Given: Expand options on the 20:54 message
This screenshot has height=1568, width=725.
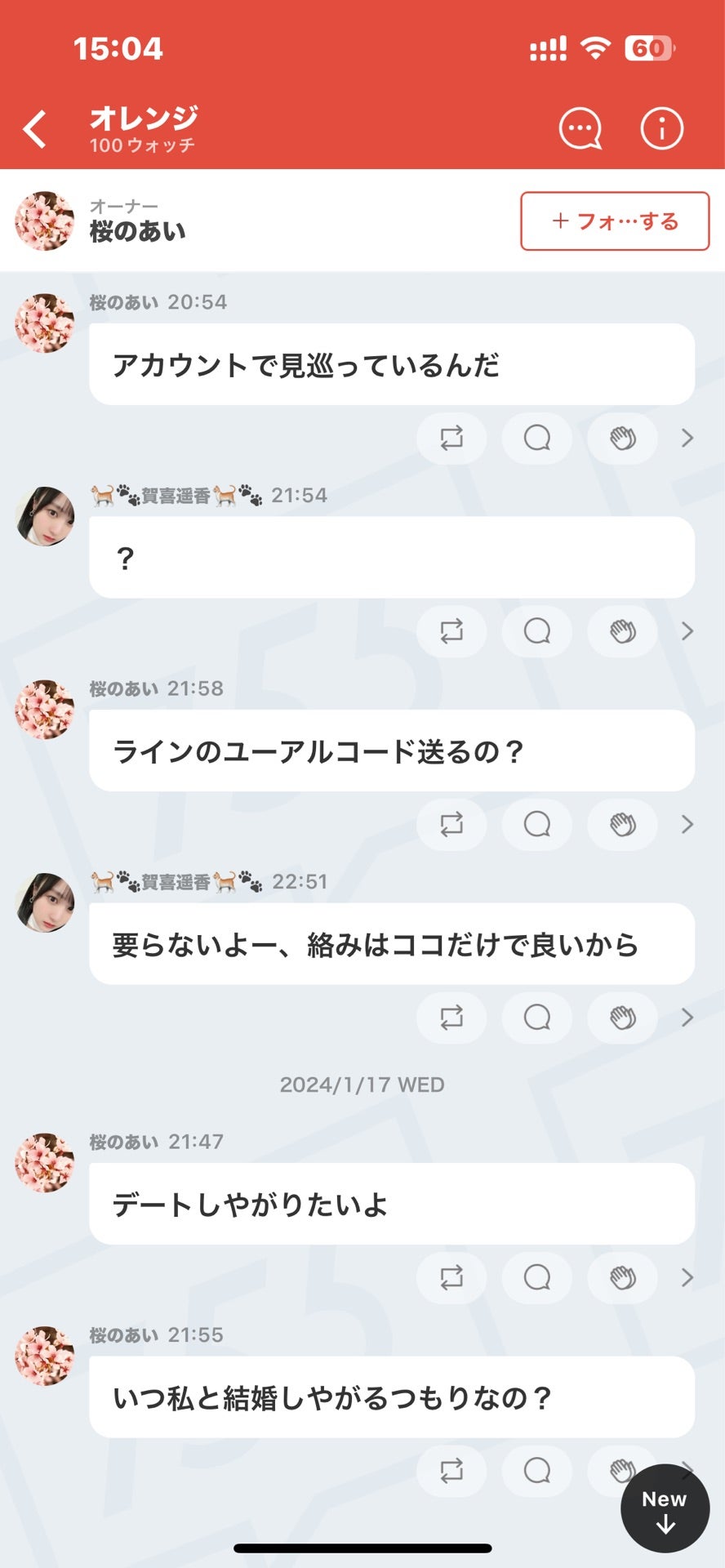Looking at the screenshot, I should click(x=684, y=439).
